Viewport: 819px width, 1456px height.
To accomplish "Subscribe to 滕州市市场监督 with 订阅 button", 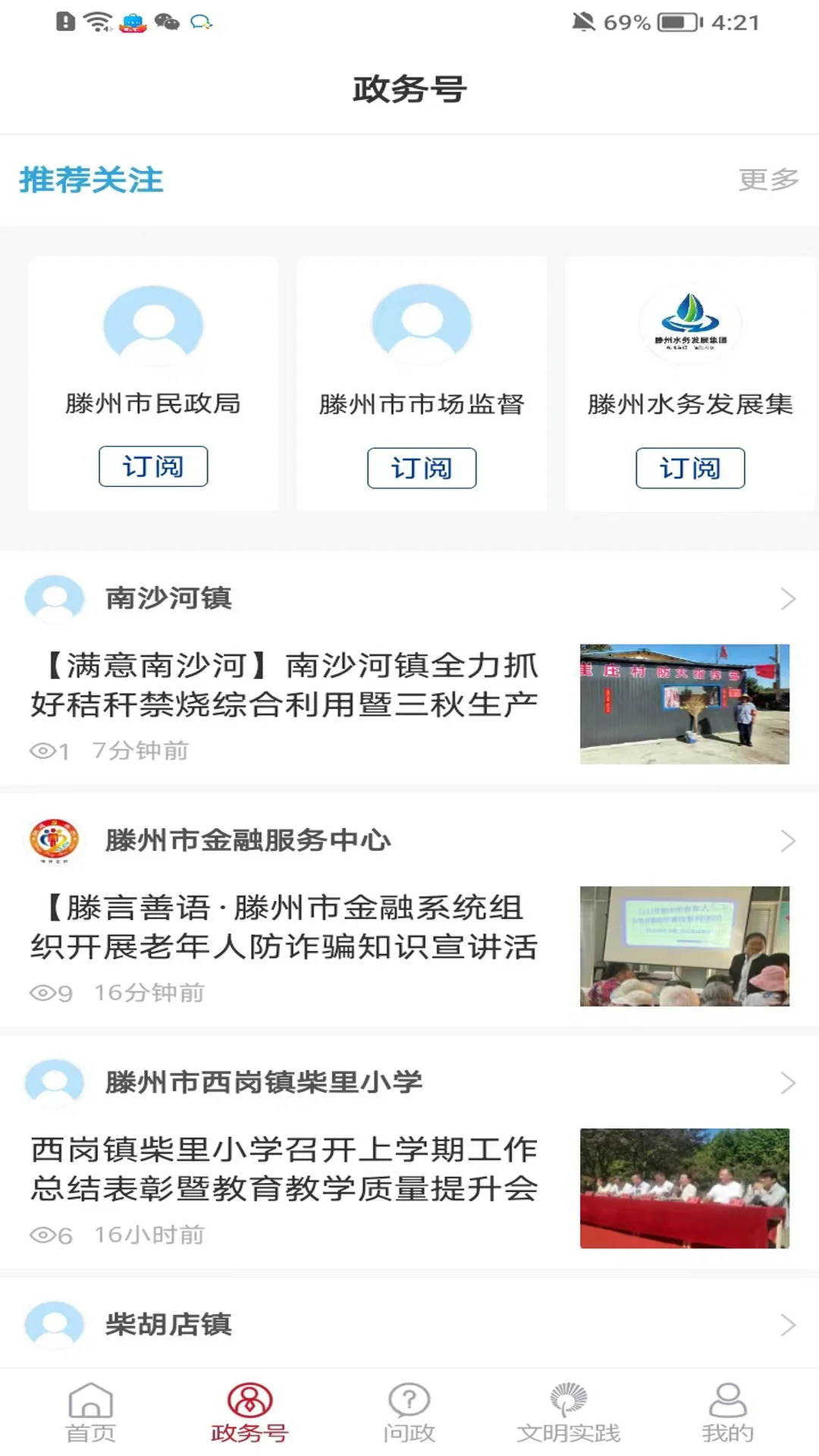I will tap(422, 469).
